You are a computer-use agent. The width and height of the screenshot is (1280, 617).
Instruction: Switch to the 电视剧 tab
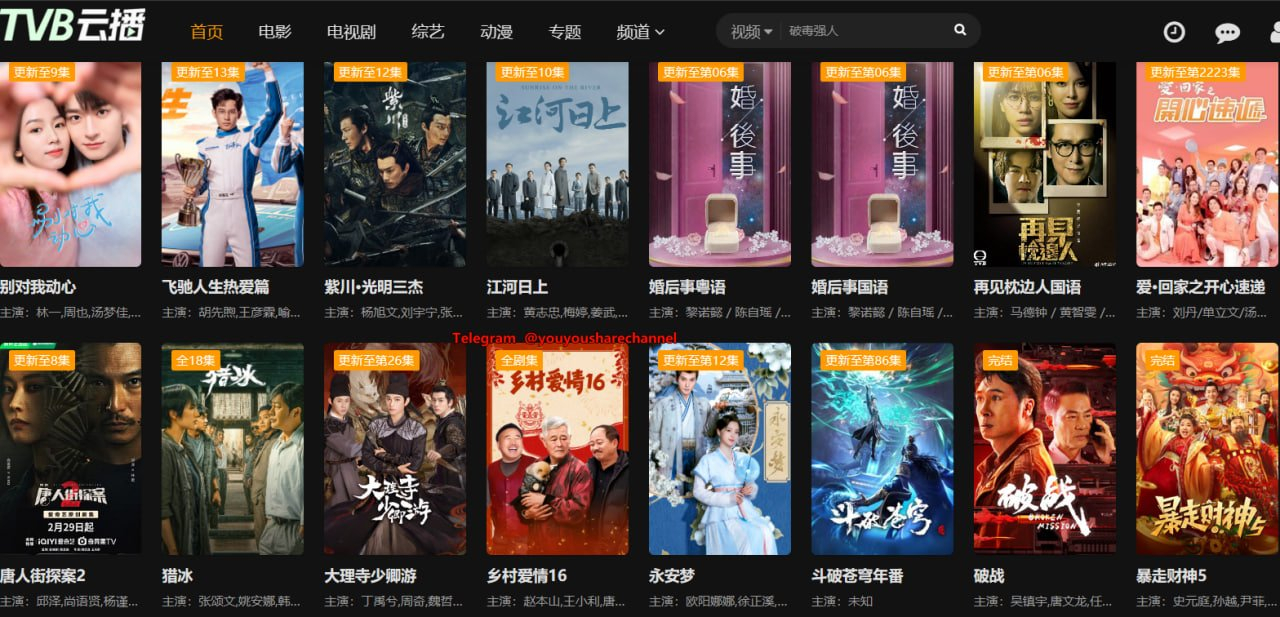tap(351, 32)
